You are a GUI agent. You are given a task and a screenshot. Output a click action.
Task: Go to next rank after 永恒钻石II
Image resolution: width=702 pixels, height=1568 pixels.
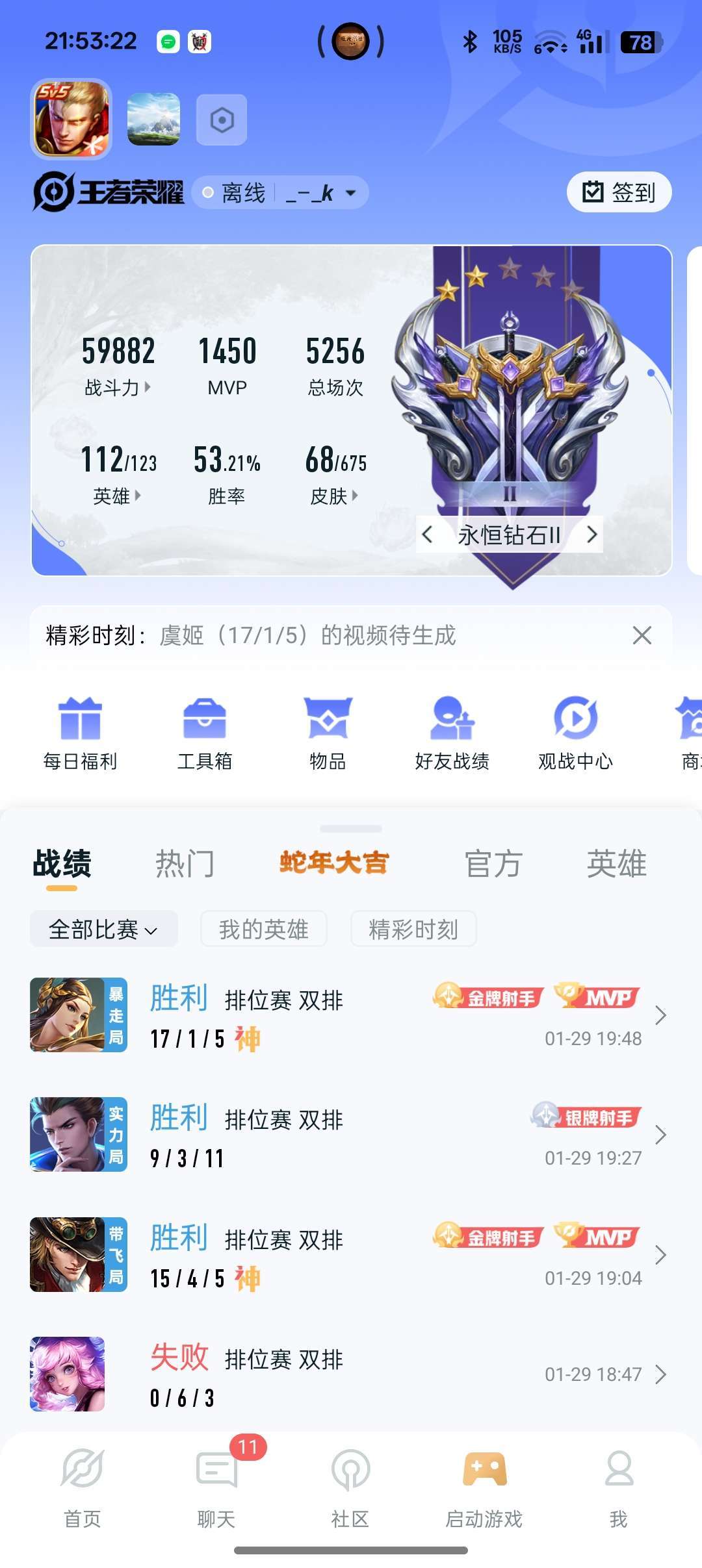tap(591, 535)
